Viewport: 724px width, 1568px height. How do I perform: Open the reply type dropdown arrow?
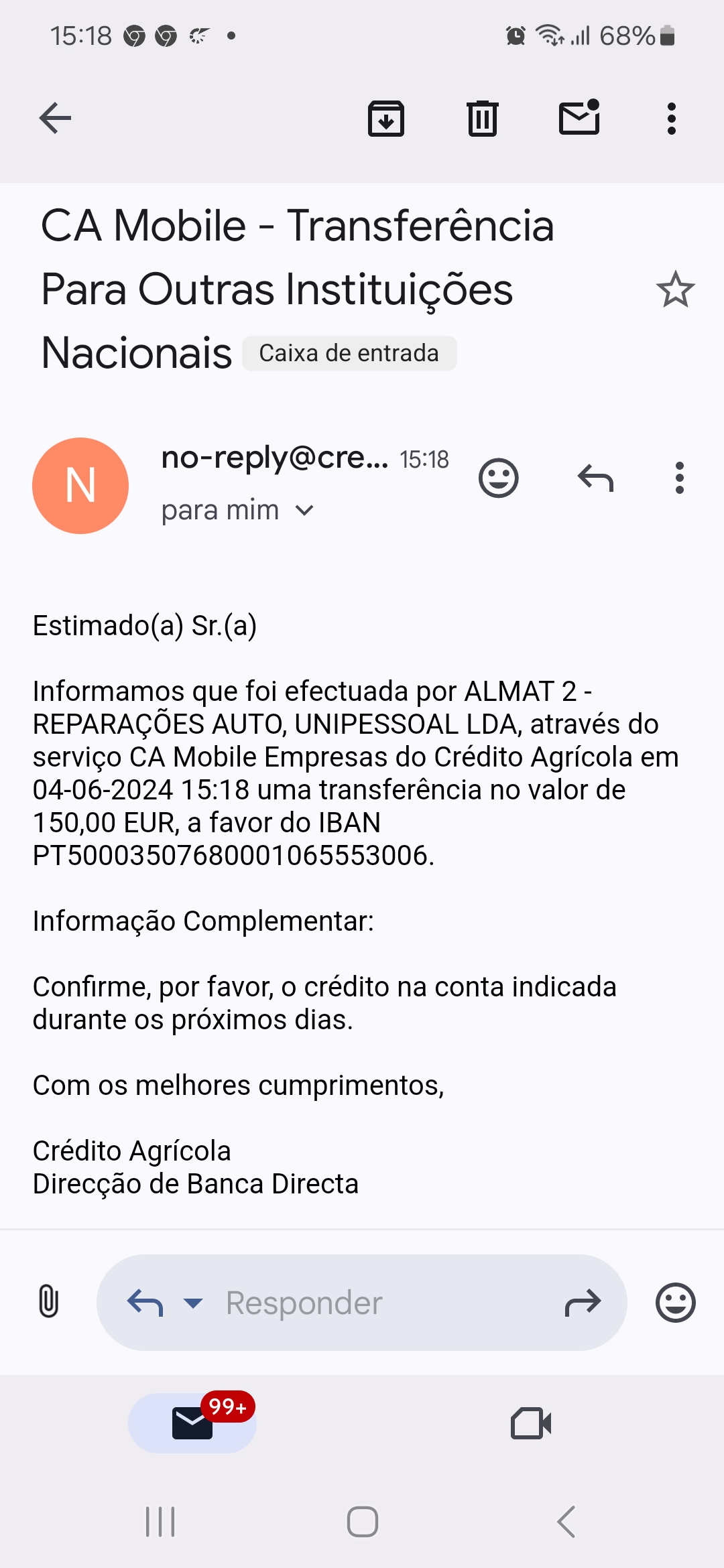(193, 1303)
